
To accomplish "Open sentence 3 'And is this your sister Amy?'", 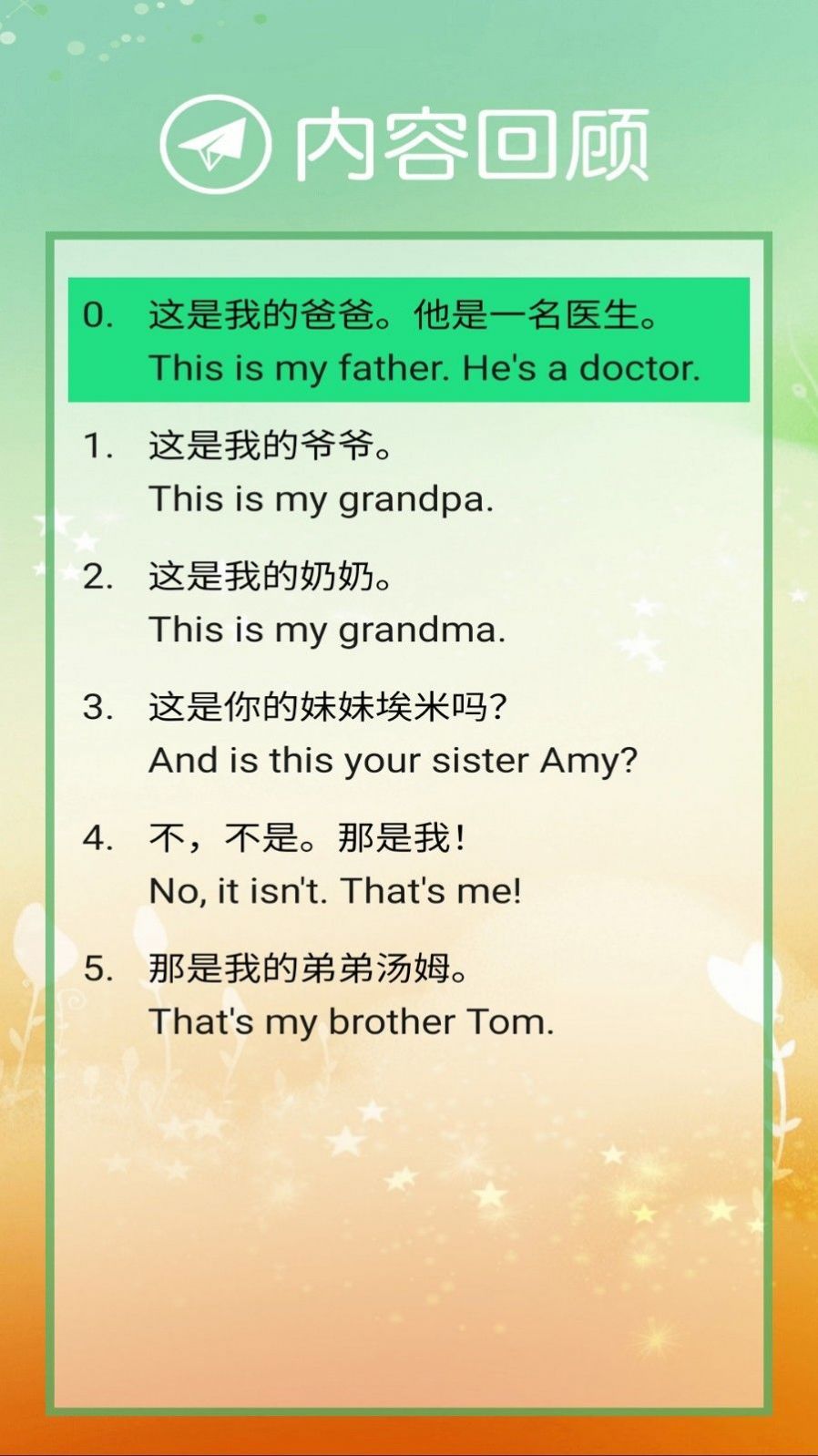I will pyautogui.click(x=408, y=733).
